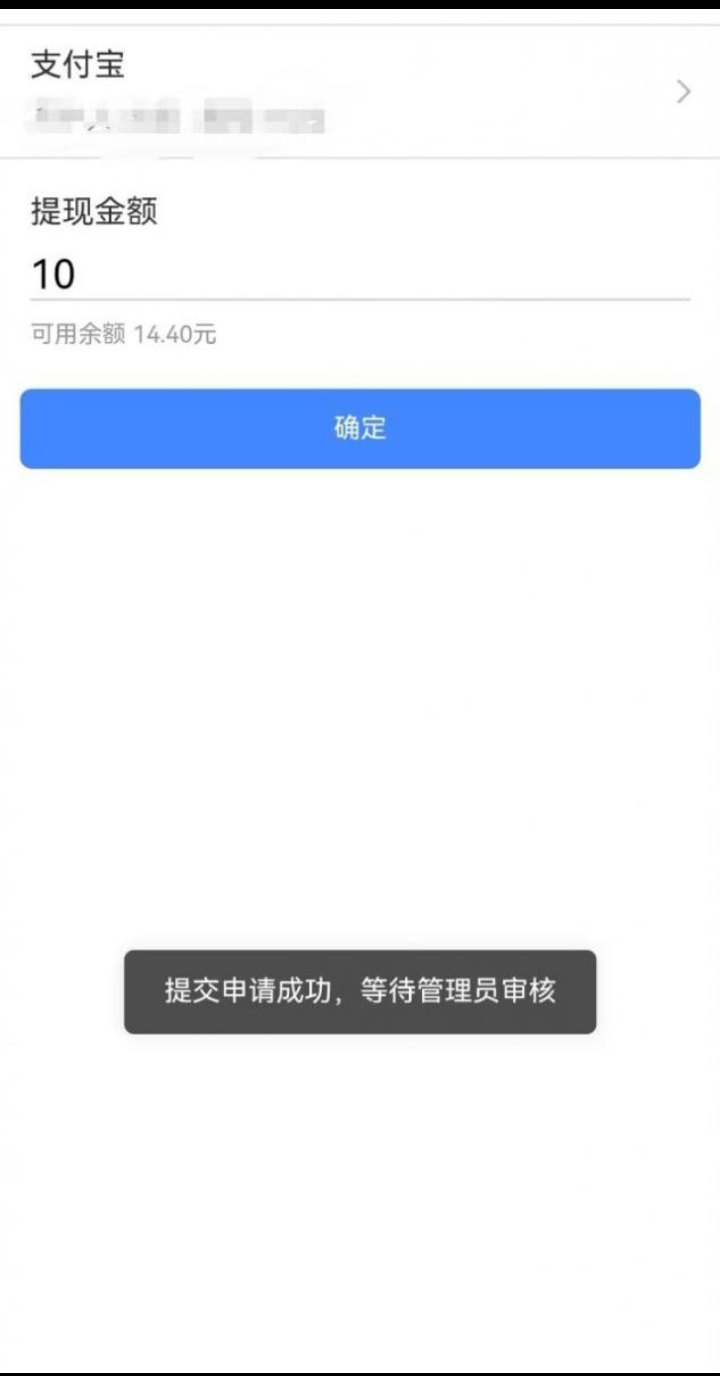Tap the 提现金额 amount field
Viewport: 720px width, 1376px height.
pyautogui.click(x=360, y=274)
